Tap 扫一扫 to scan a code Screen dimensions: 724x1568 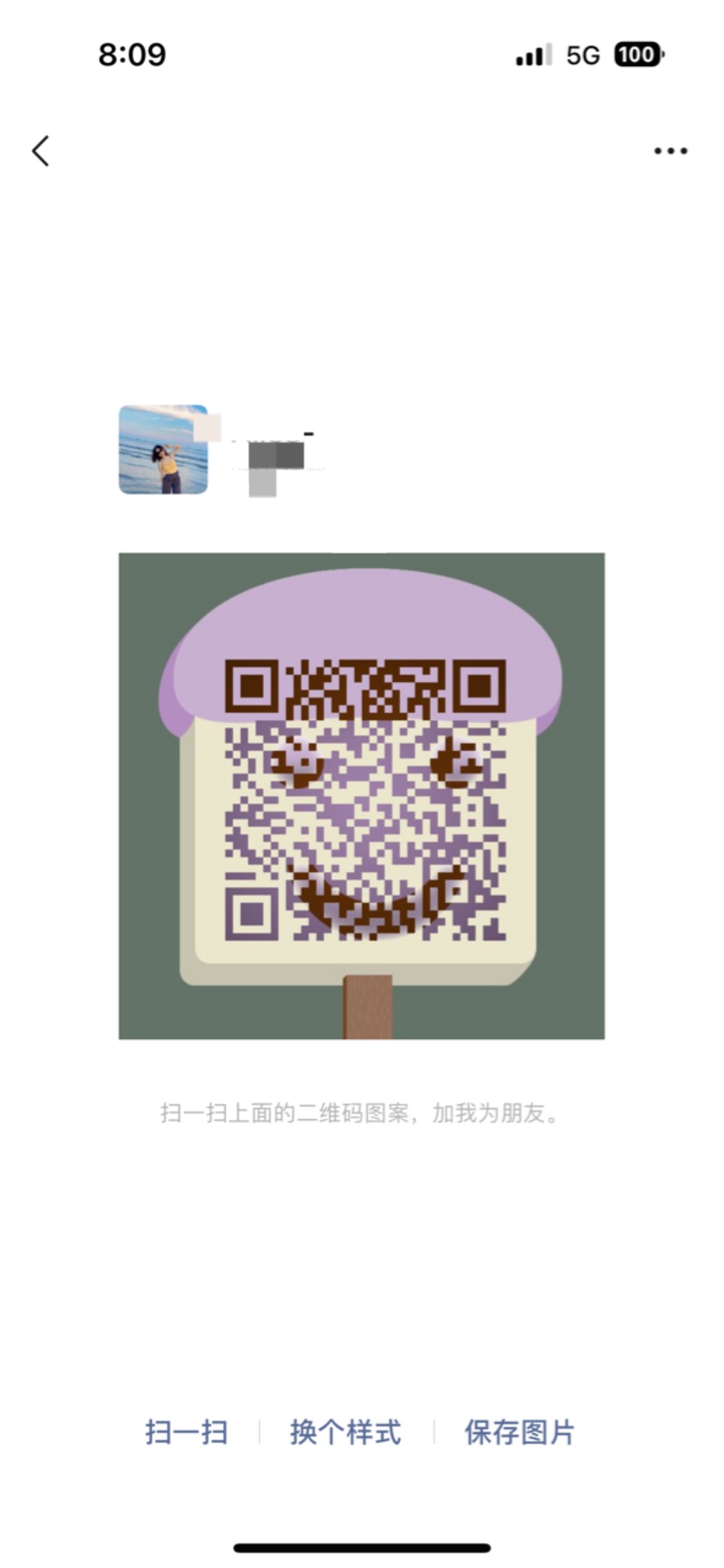(x=187, y=1432)
